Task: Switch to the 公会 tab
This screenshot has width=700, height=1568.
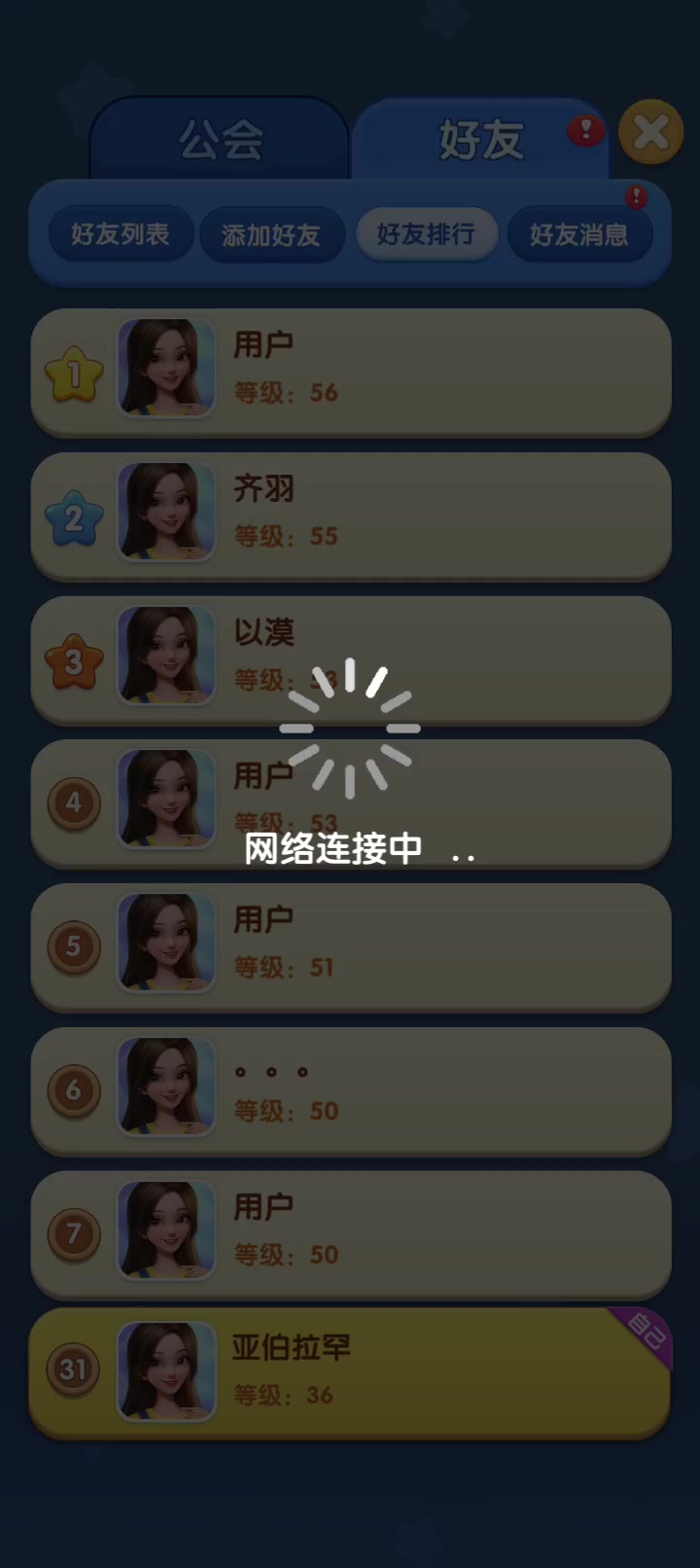Action: tap(220, 139)
